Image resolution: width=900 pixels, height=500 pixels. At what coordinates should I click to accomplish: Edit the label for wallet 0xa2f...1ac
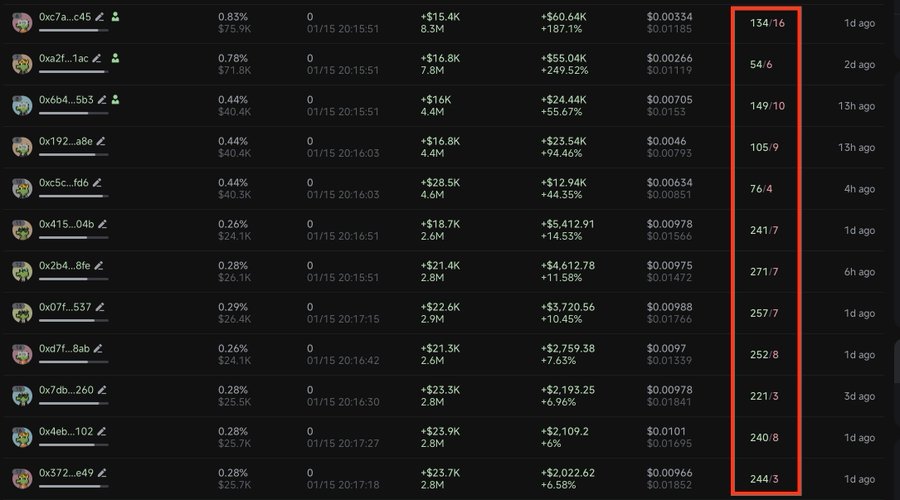pos(98,59)
